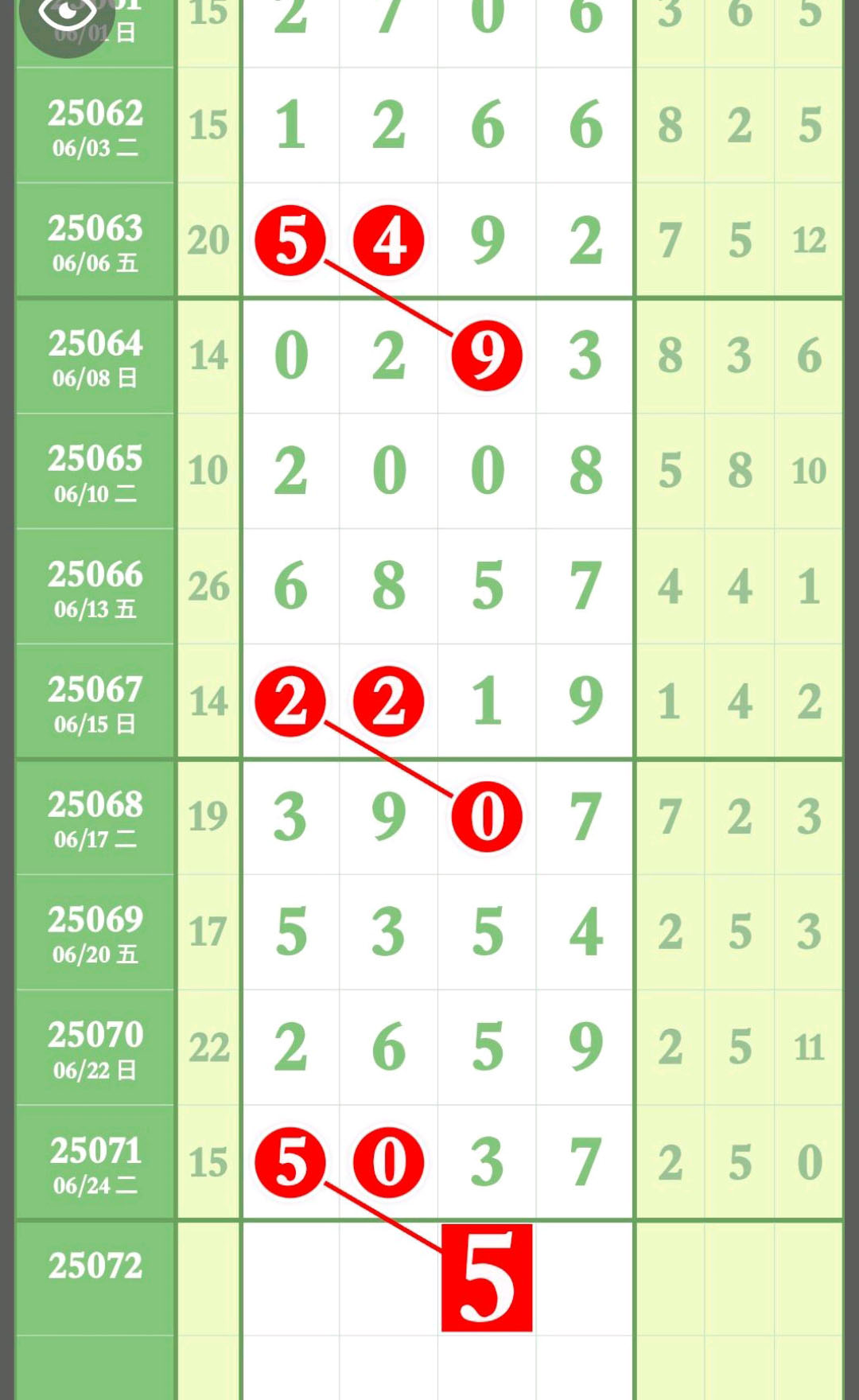Tap the floating eye visibility icon

pyautogui.click(x=67, y=17)
